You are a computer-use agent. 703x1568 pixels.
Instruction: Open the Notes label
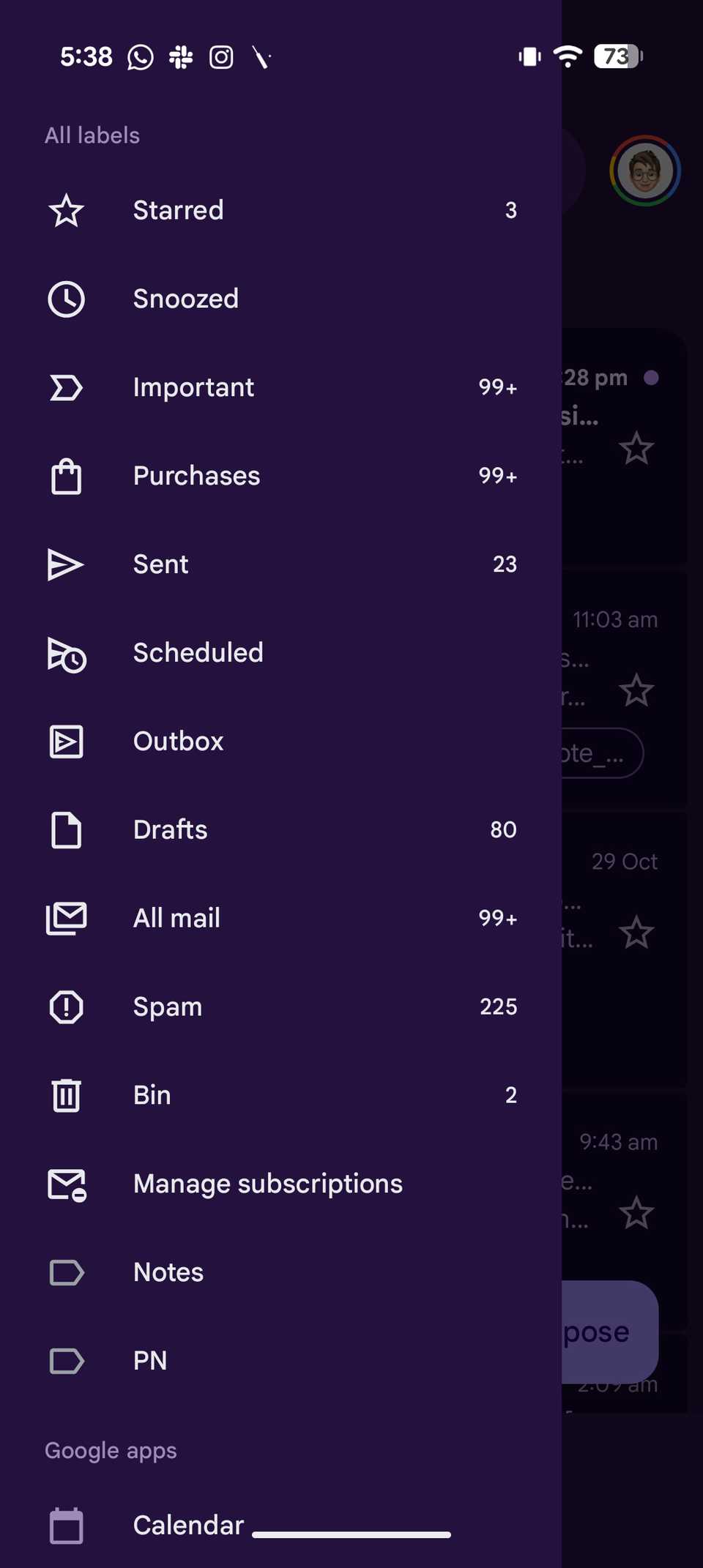(x=168, y=1272)
